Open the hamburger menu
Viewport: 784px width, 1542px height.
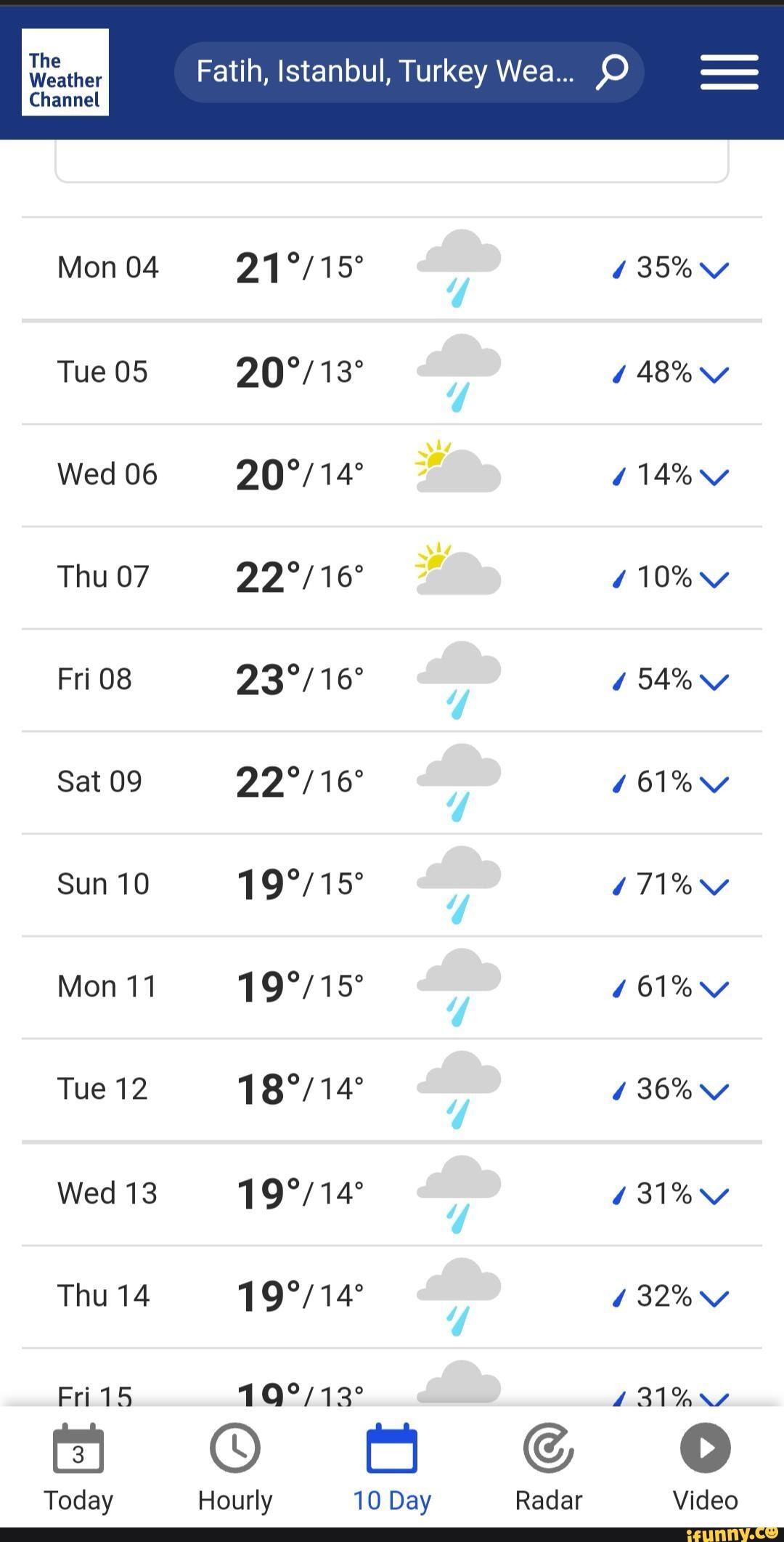click(729, 72)
